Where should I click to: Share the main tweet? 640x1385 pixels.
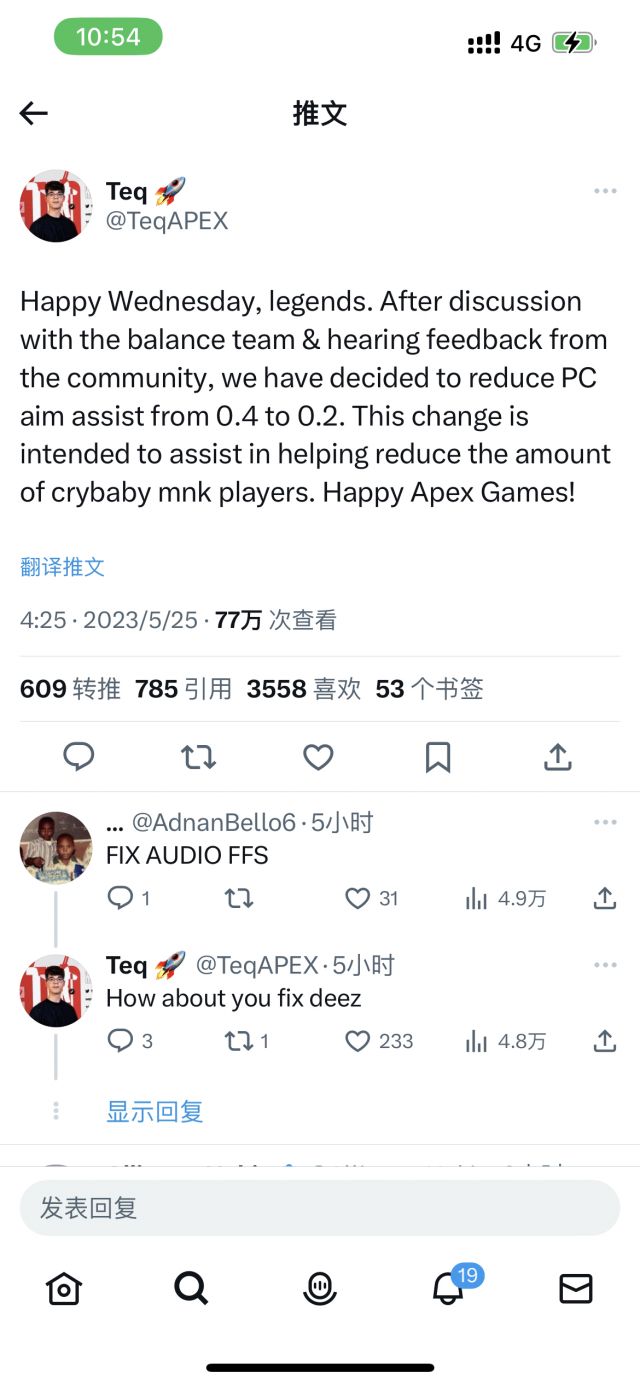click(x=557, y=757)
